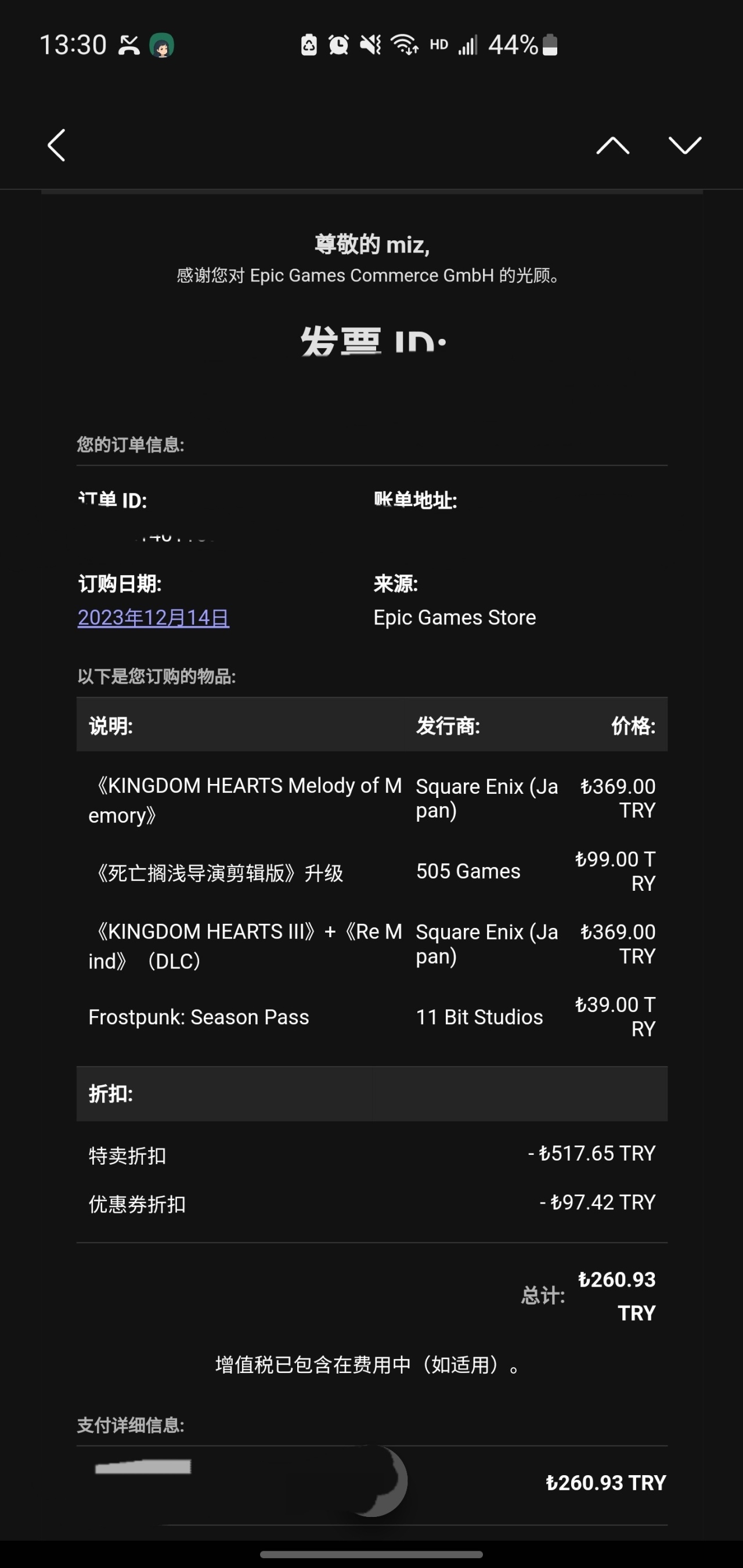Image resolution: width=743 pixels, height=1568 pixels.
Task: Jump to the previous email with up chevron
Action: [612, 146]
